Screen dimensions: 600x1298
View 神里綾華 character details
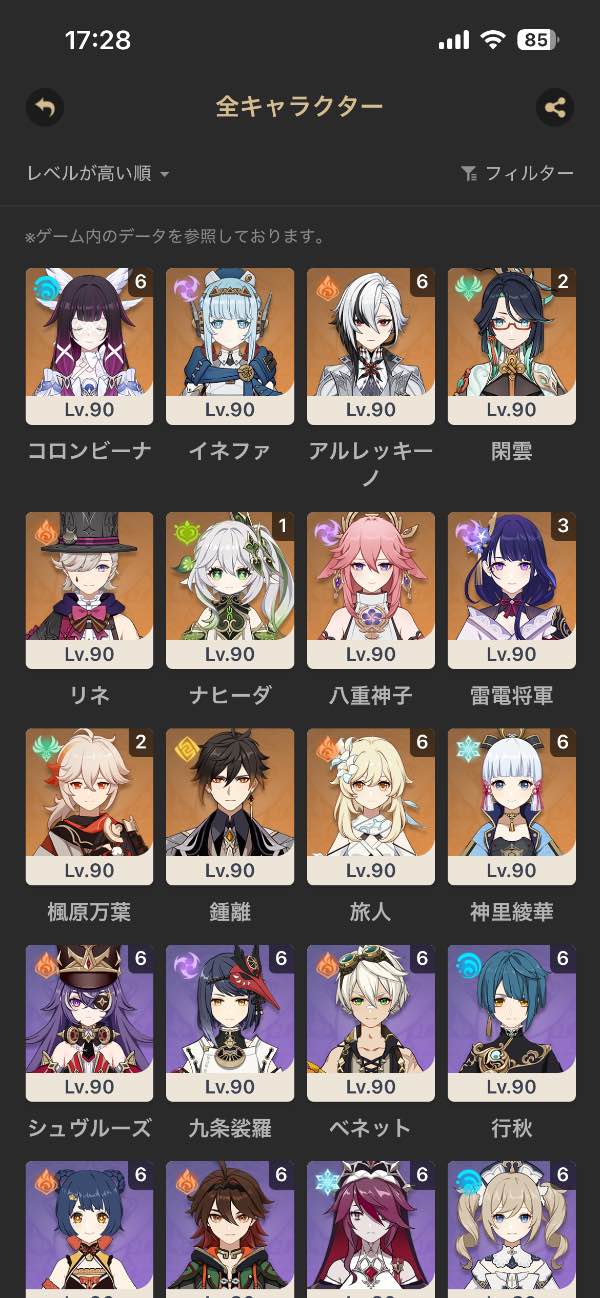[x=512, y=806]
